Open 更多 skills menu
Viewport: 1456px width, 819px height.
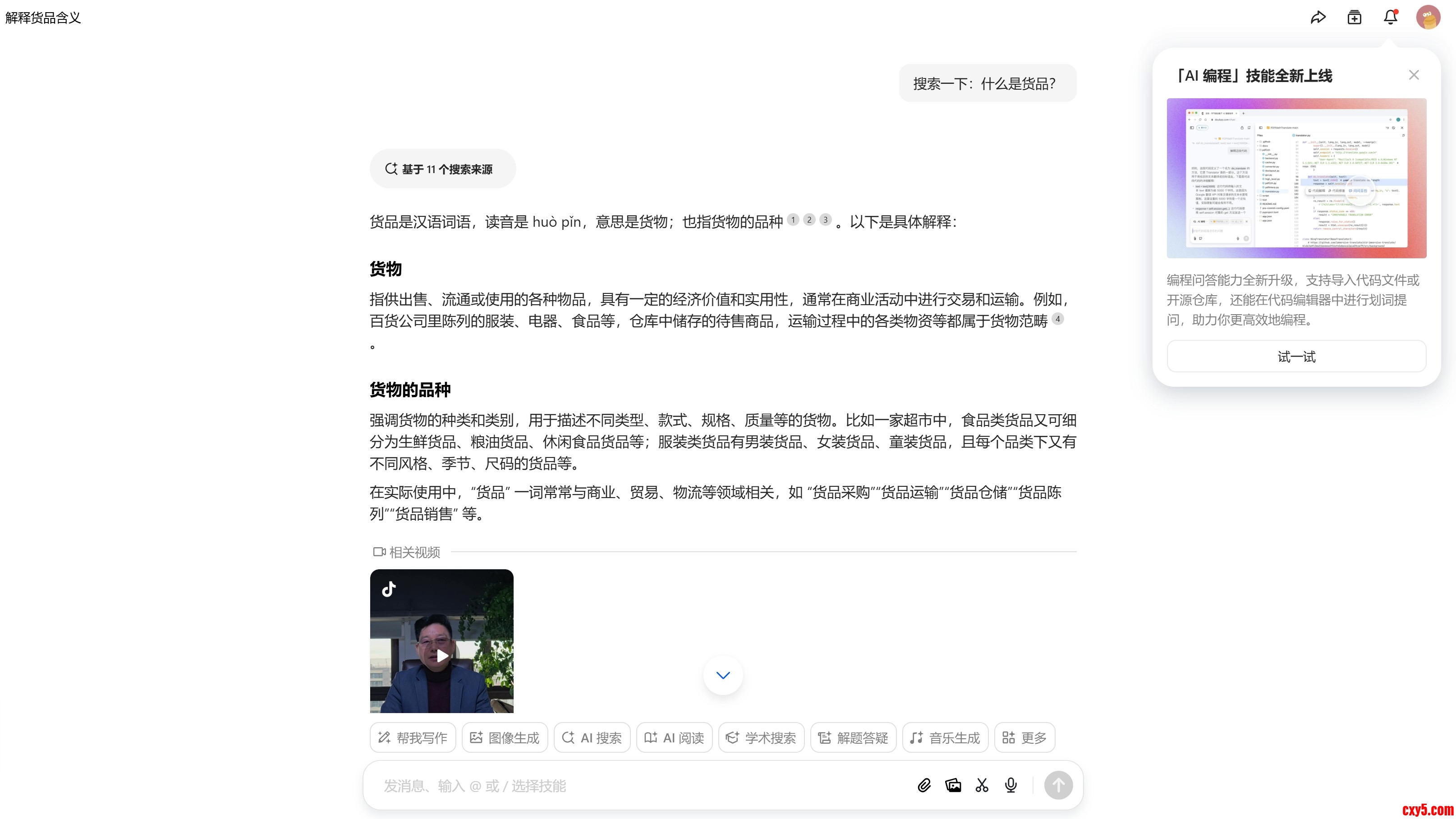tap(1024, 738)
